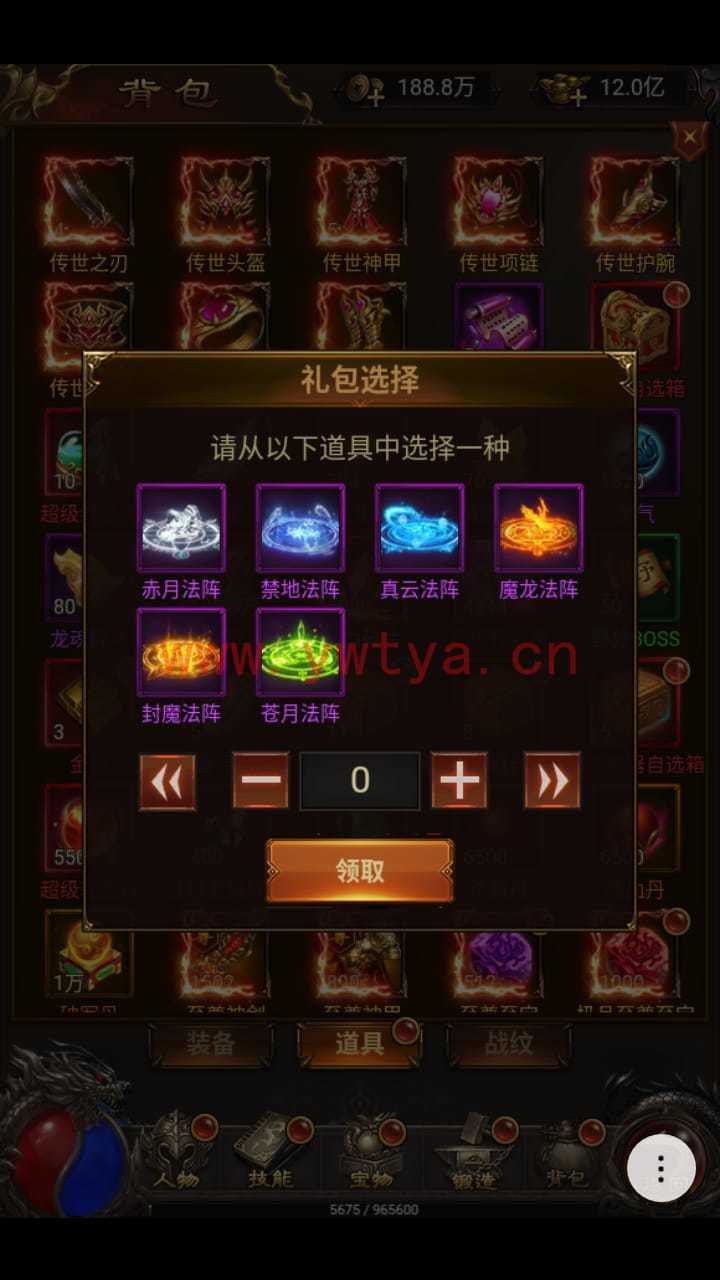Switch to the 装备 tab
The height and width of the screenshot is (1280, 720).
210,1044
